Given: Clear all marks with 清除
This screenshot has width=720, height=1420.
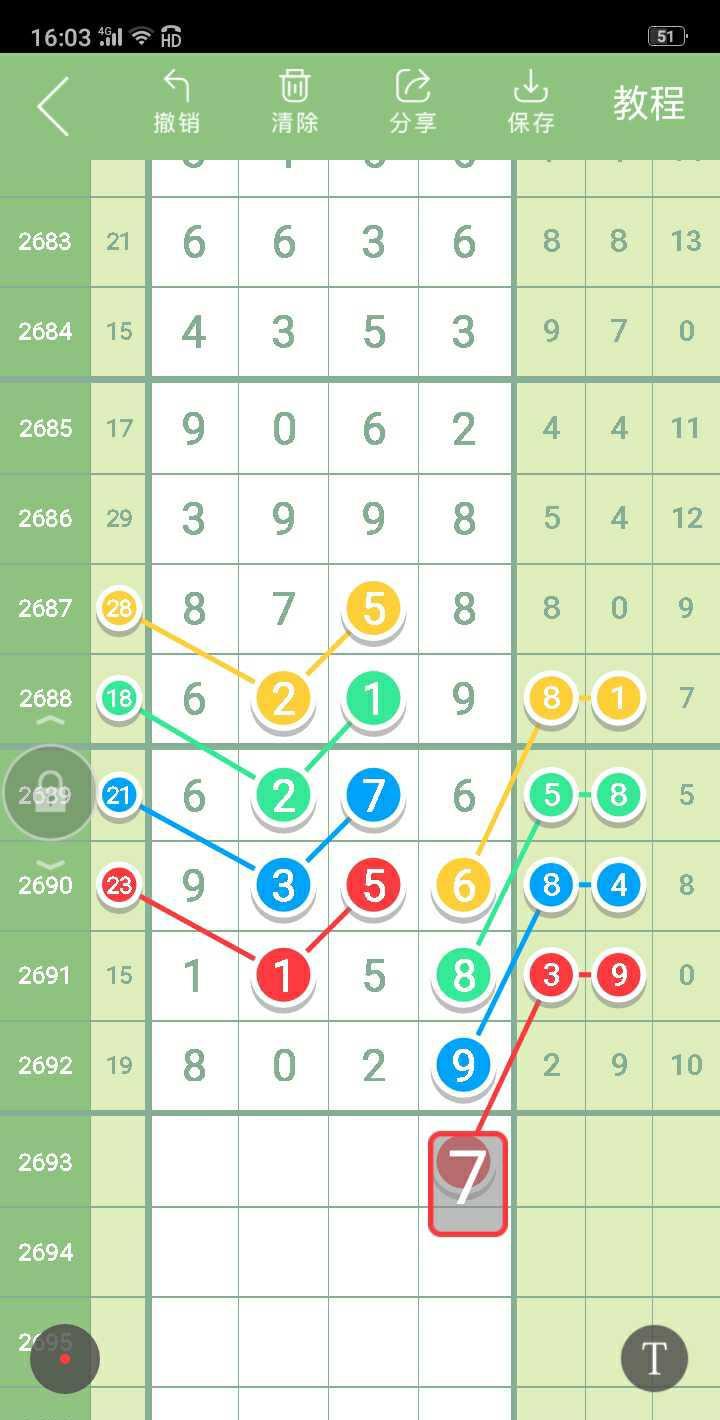Looking at the screenshot, I should tap(295, 102).
